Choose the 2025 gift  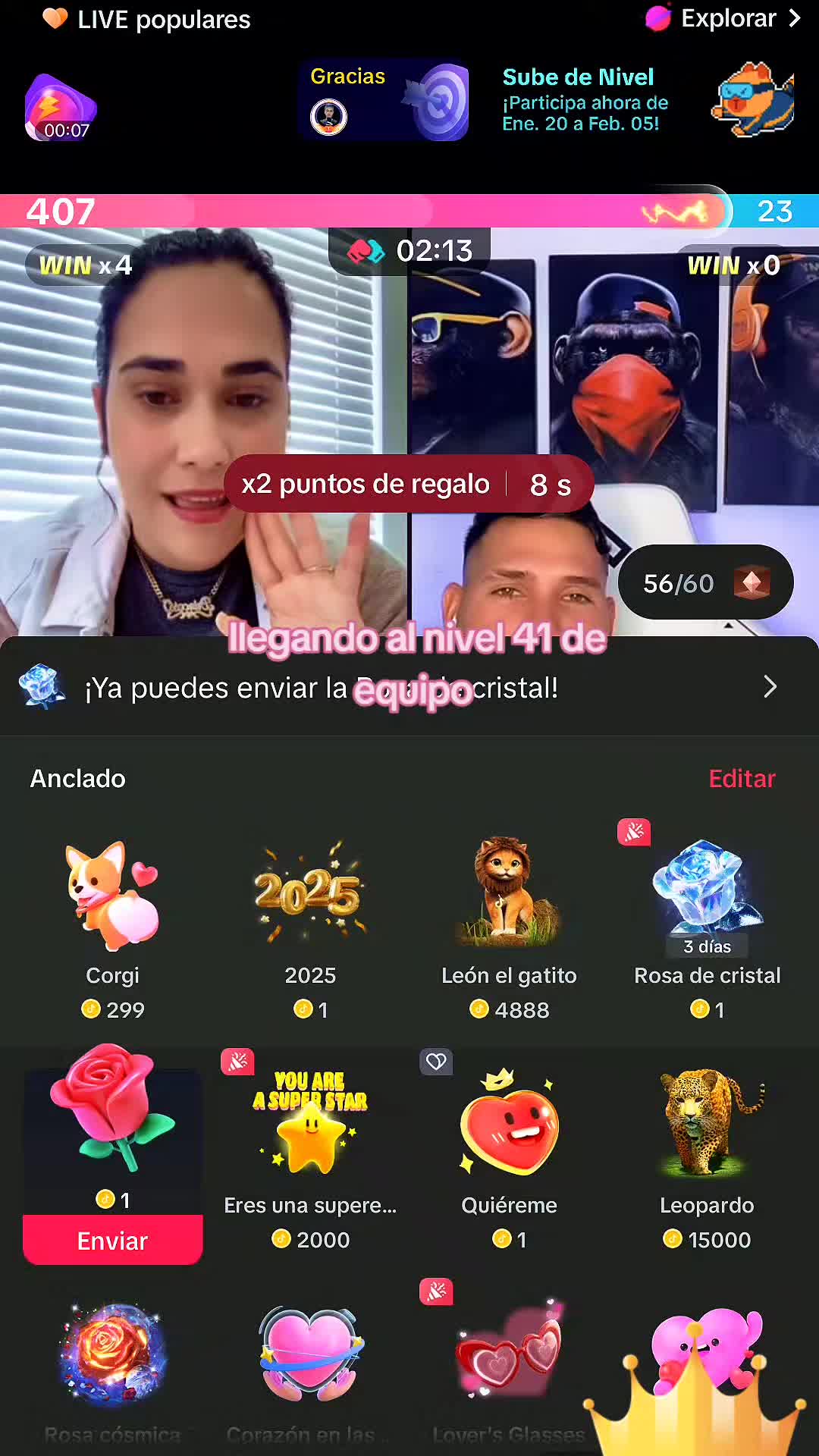(x=310, y=927)
